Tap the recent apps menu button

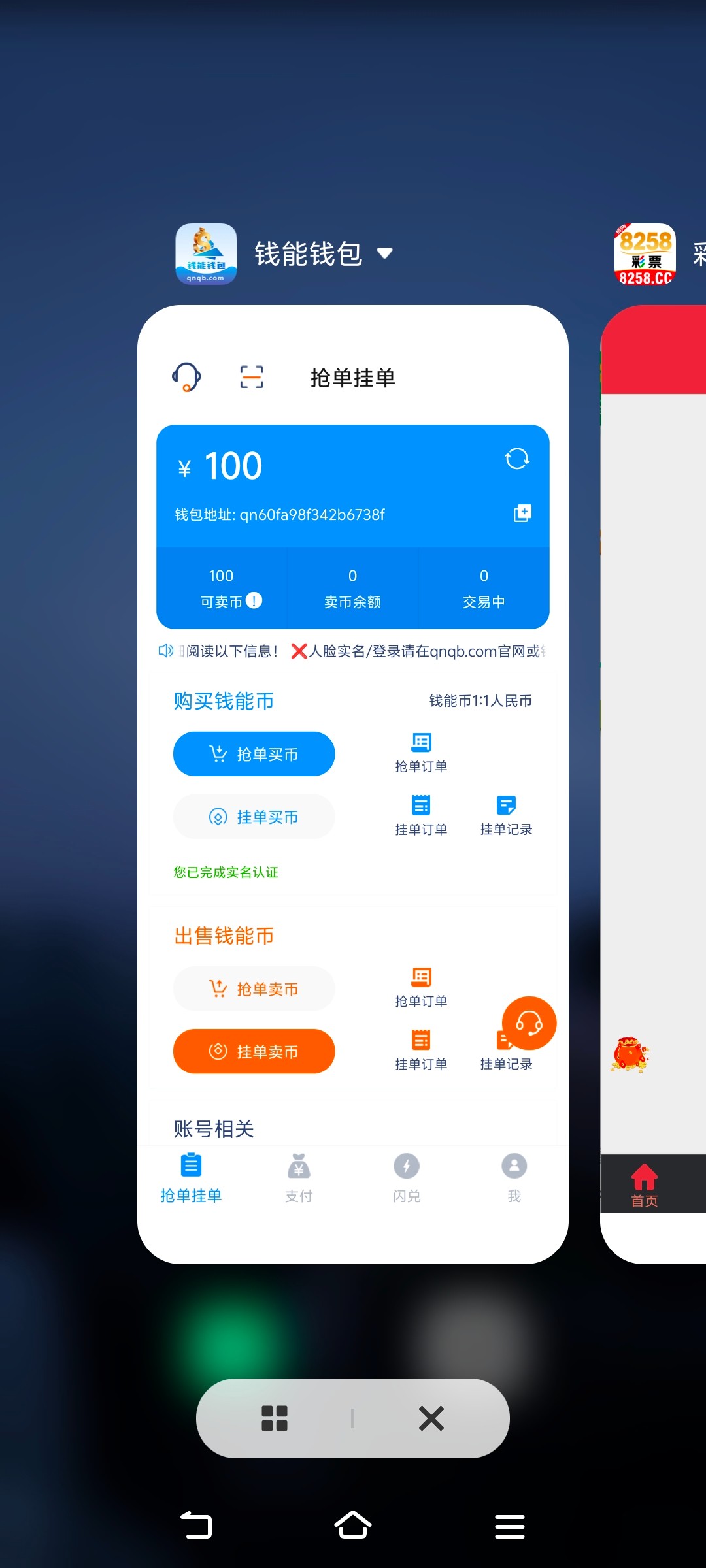pyautogui.click(x=510, y=1526)
